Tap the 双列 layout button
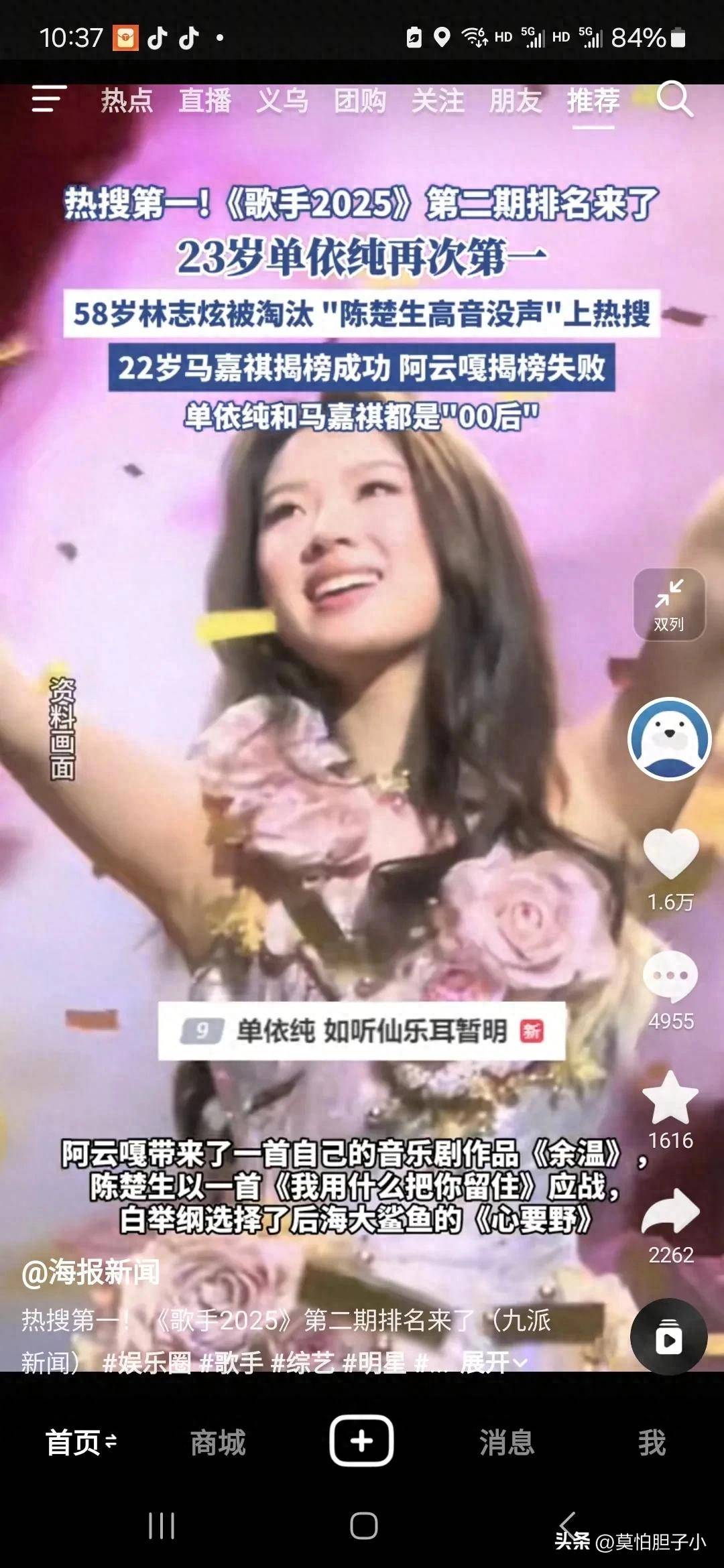The width and height of the screenshot is (724, 1568). tap(669, 606)
